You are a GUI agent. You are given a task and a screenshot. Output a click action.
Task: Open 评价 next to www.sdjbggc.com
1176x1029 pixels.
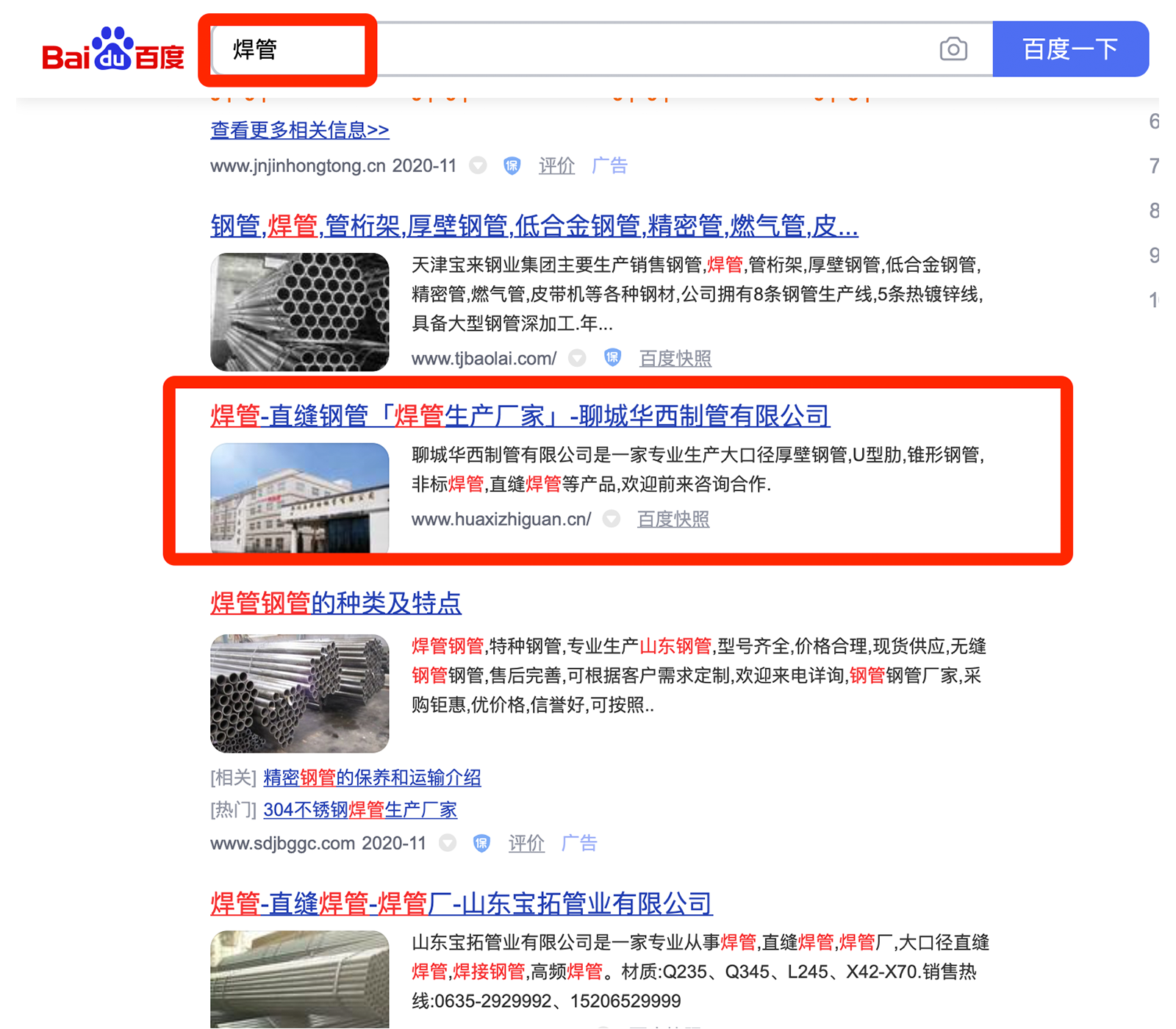click(526, 843)
